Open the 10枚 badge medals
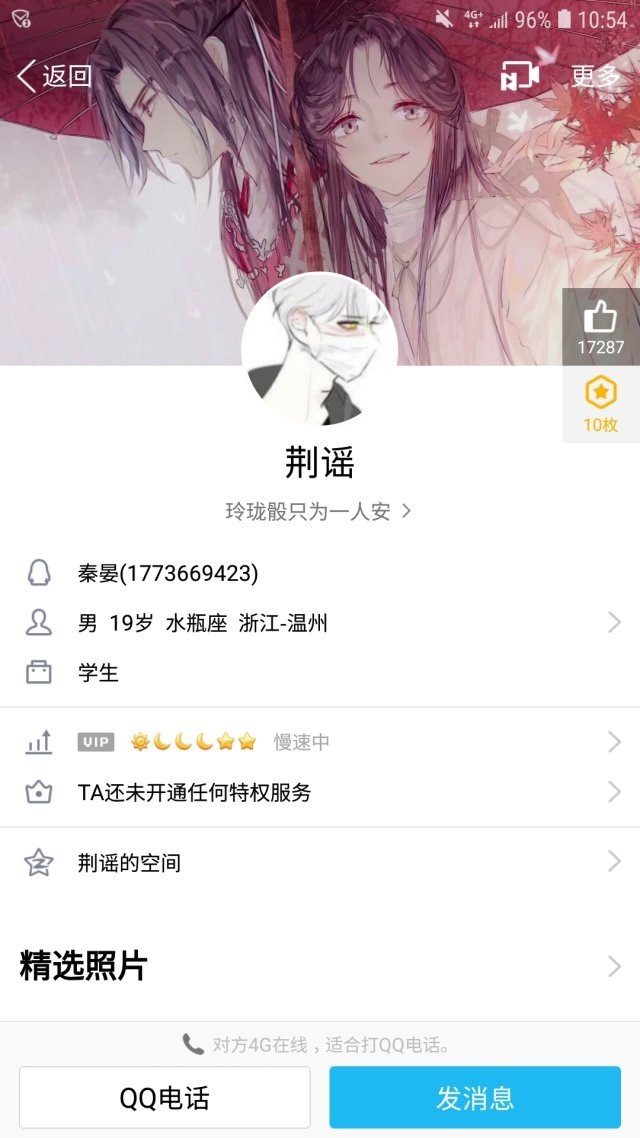This screenshot has height=1138, width=640. coord(600,404)
